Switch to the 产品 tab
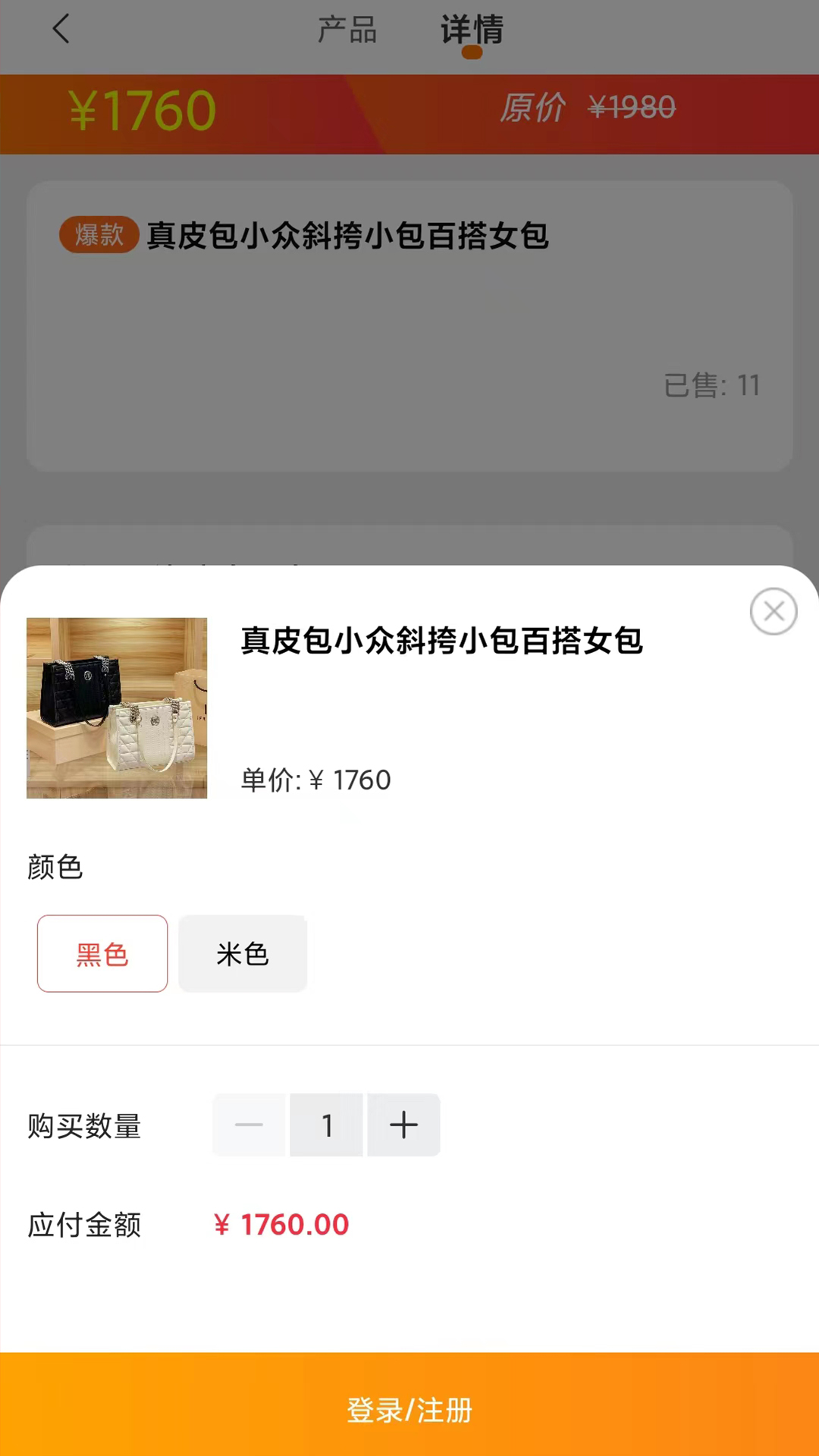 pyautogui.click(x=347, y=30)
